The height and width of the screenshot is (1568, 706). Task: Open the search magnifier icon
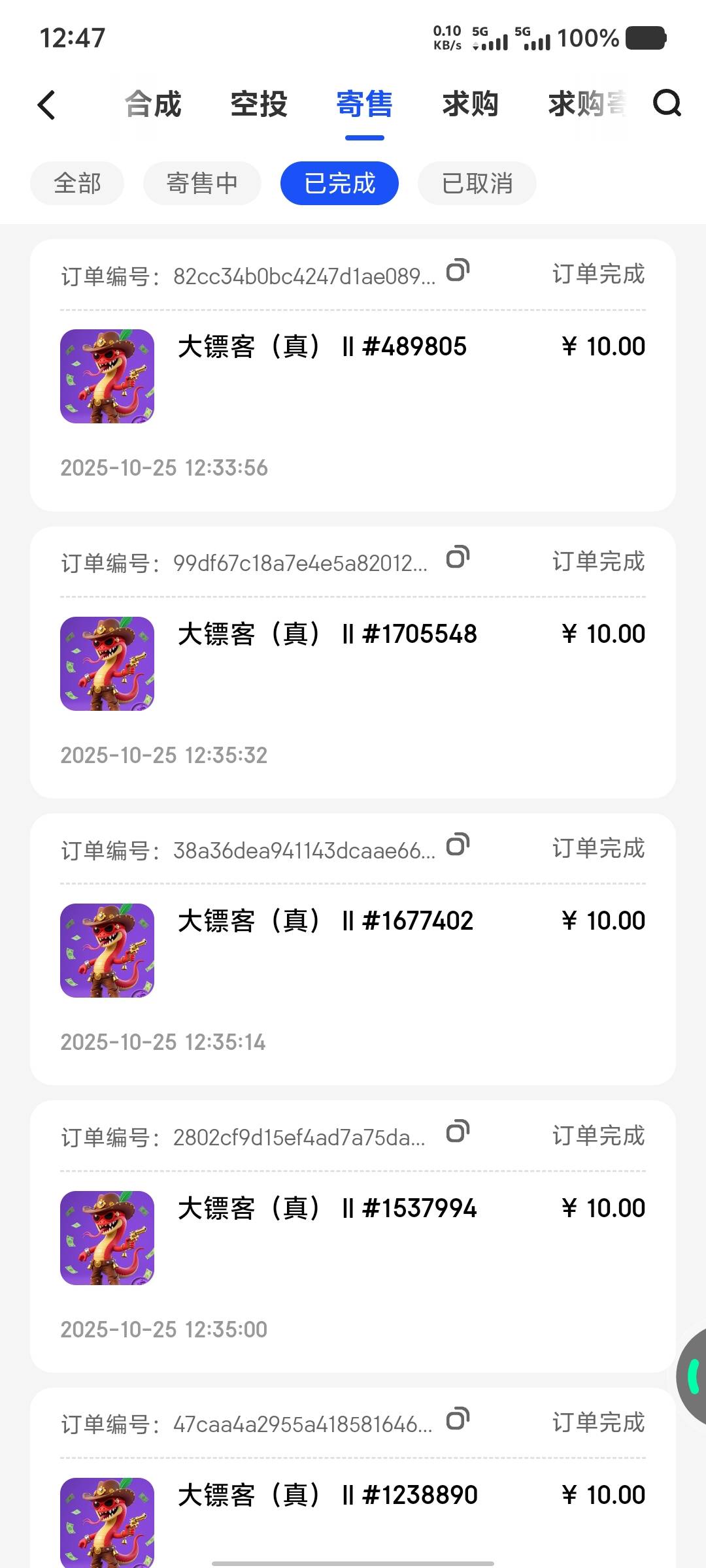pos(667,103)
